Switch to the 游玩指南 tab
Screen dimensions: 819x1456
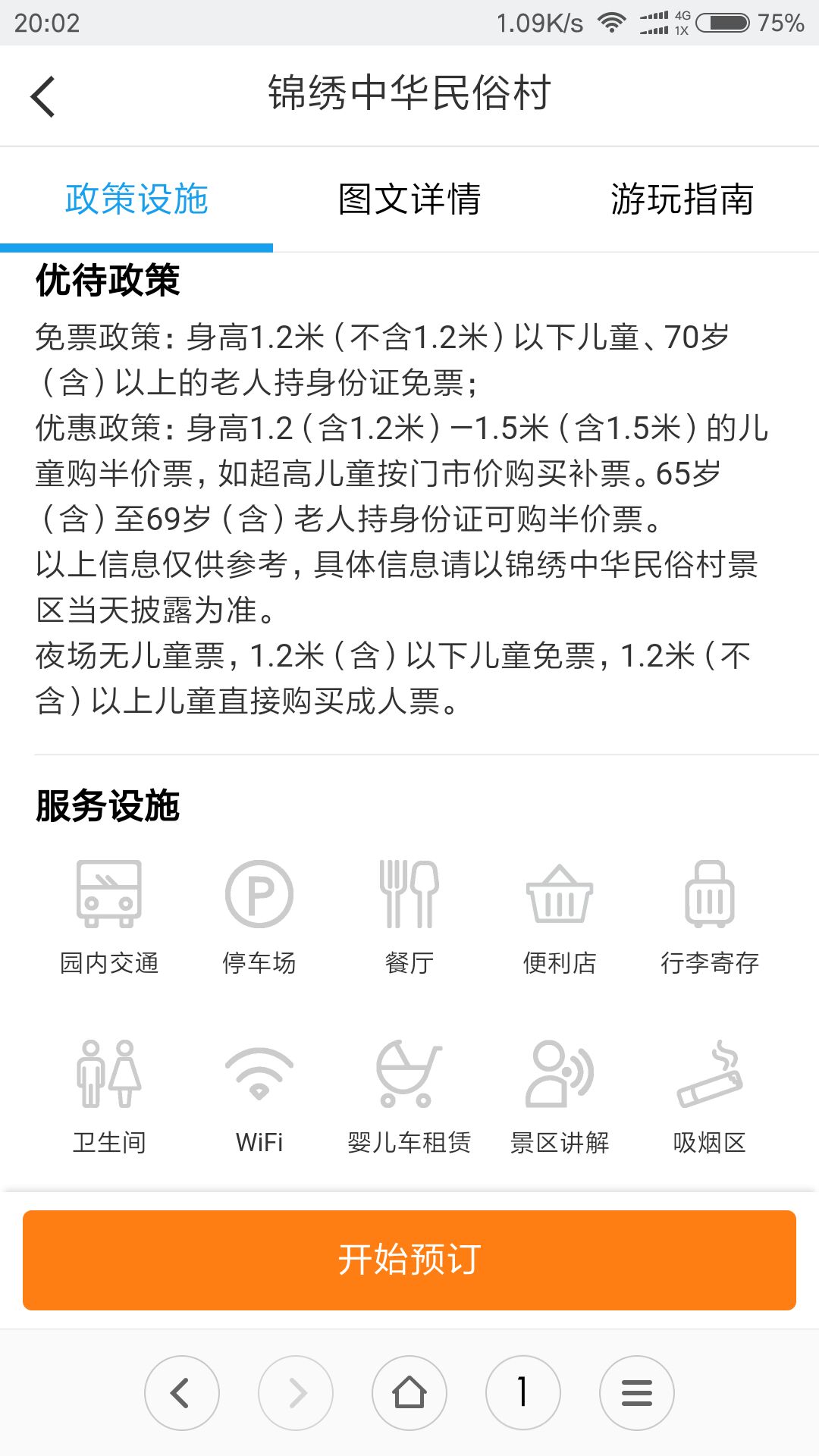(682, 199)
